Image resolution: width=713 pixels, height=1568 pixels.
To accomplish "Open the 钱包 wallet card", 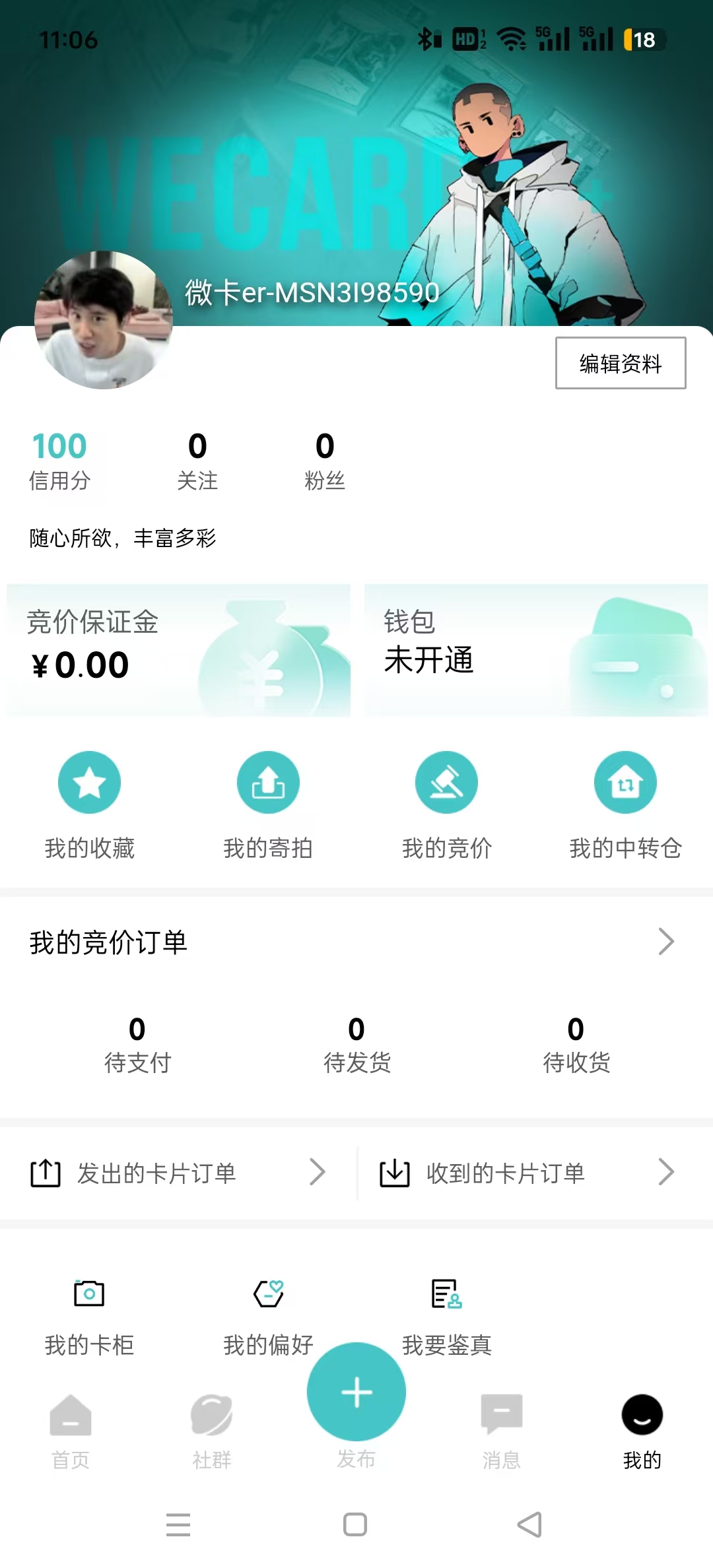I will click(x=535, y=650).
